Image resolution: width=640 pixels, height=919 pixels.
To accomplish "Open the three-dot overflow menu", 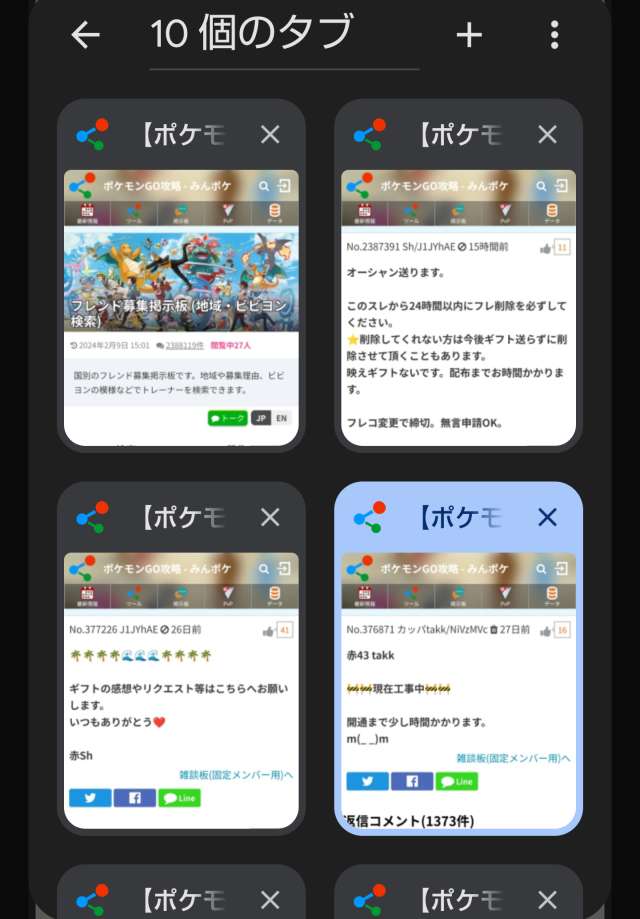I will pos(554,36).
